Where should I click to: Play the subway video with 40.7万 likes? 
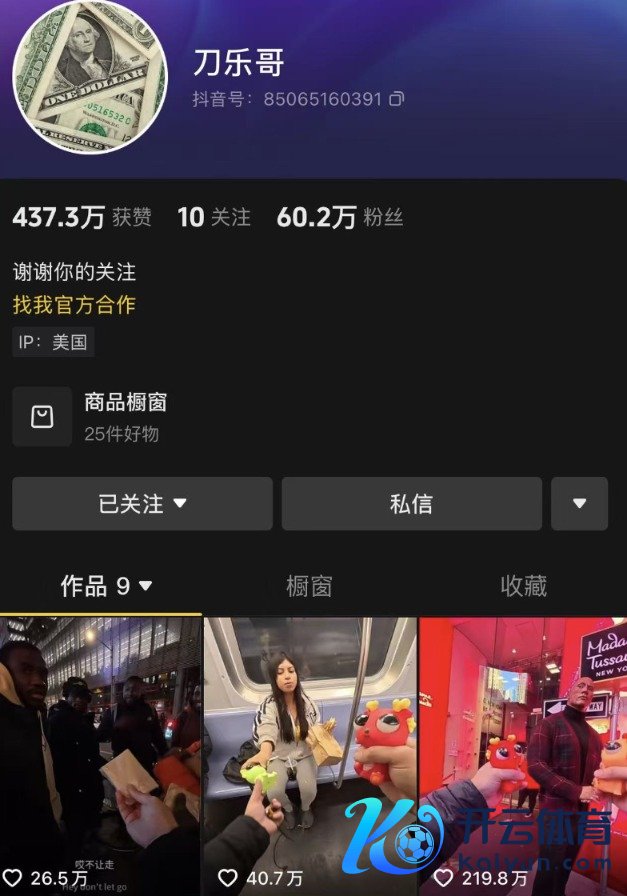pyautogui.click(x=310, y=750)
